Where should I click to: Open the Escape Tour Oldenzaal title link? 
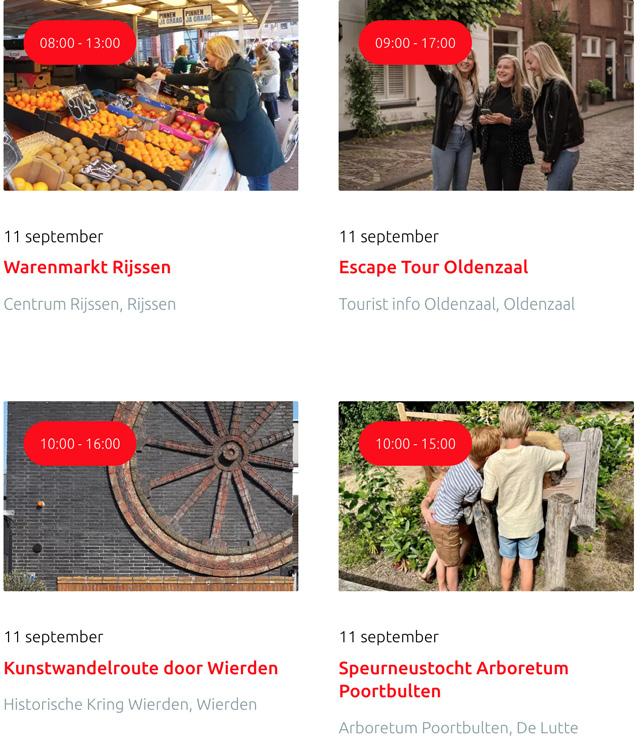[x=433, y=267]
